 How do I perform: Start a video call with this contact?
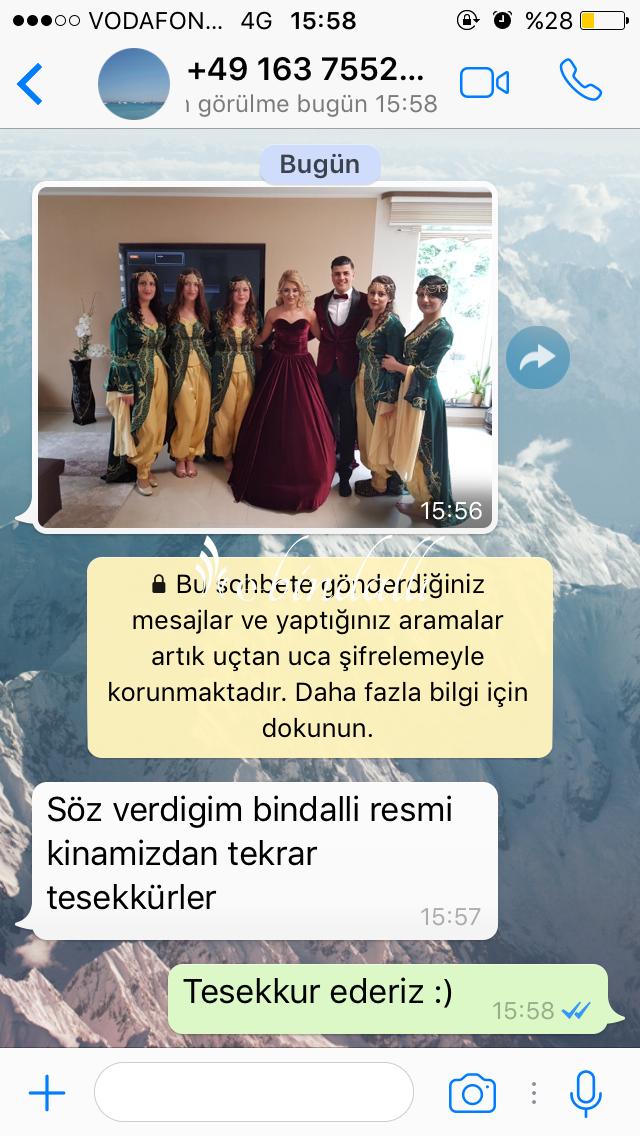pos(484,83)
